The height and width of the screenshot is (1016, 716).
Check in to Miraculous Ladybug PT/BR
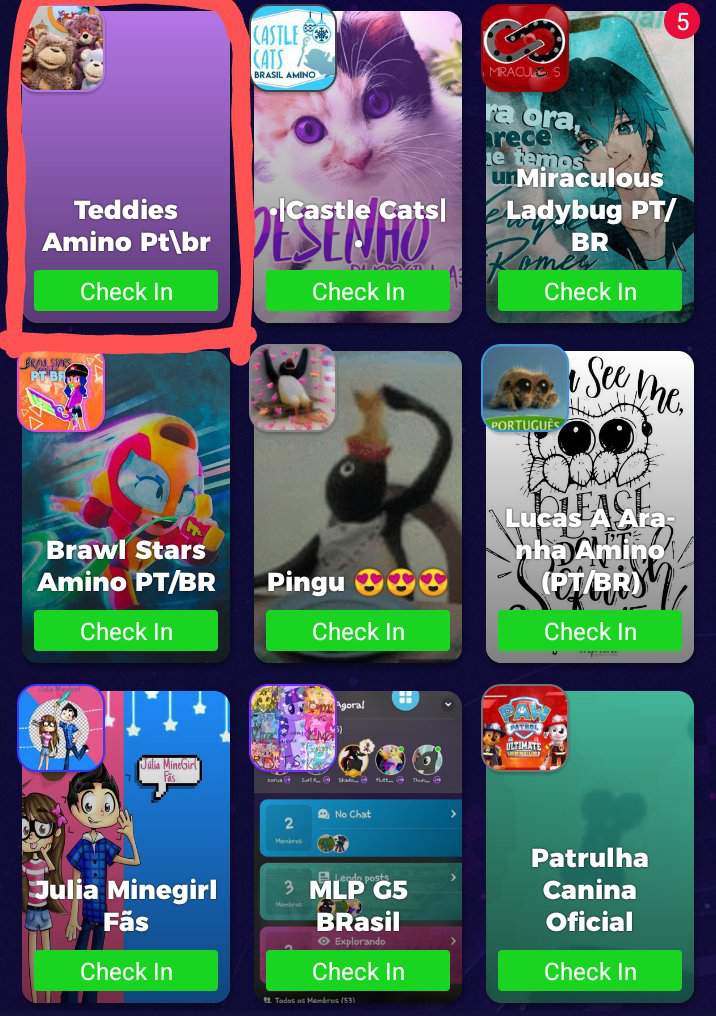coord(590,291)
